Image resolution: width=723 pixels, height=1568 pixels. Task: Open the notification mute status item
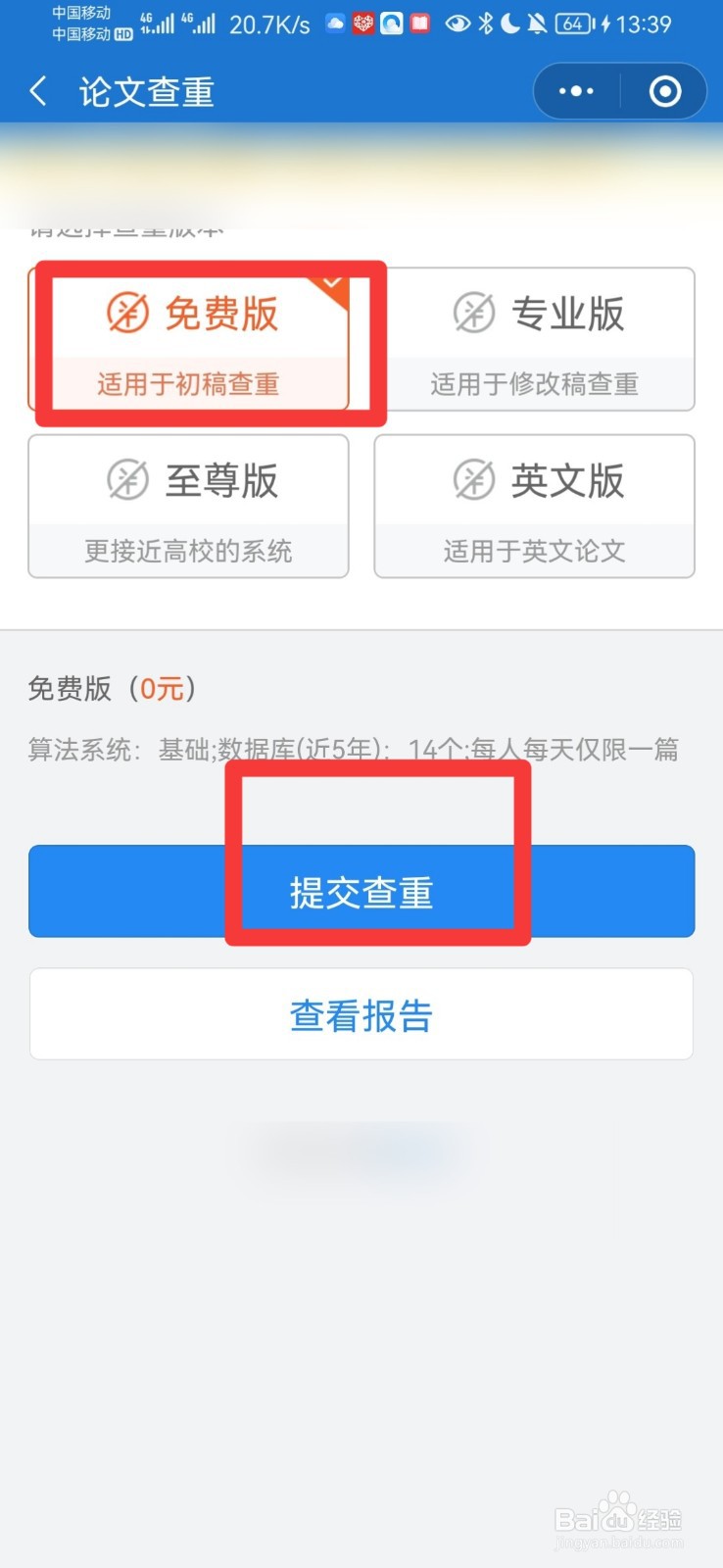click(x=537, y=24)
